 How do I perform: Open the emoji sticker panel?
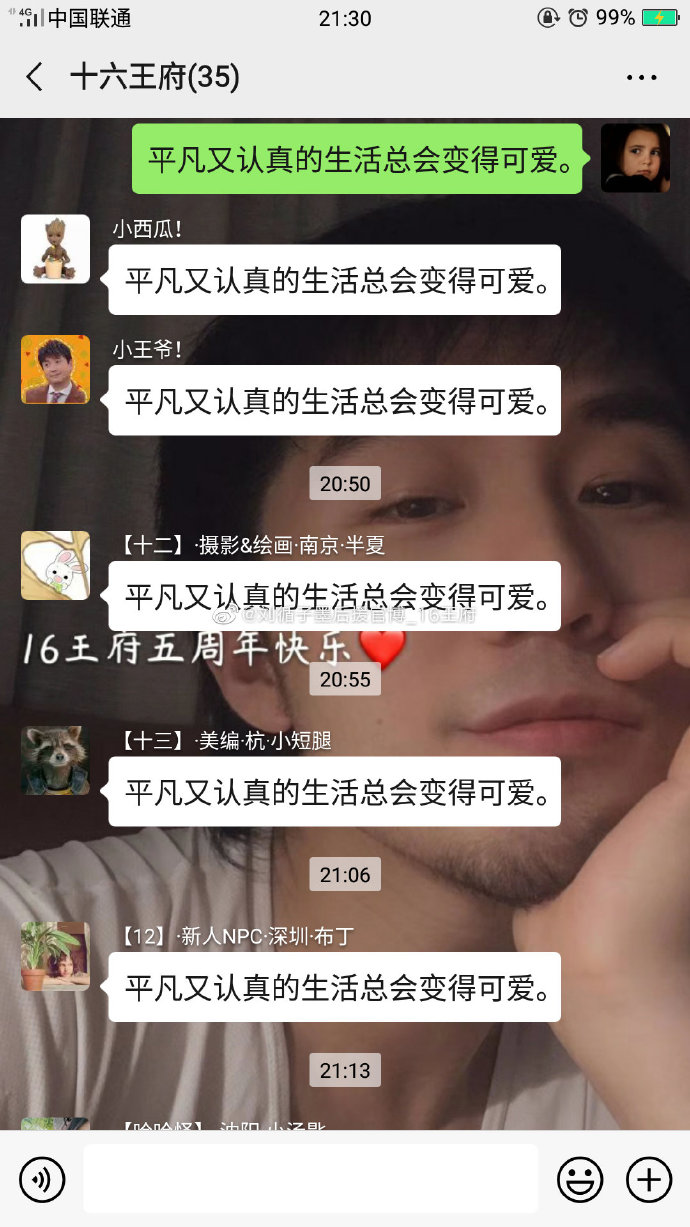tap(580, 1180)
